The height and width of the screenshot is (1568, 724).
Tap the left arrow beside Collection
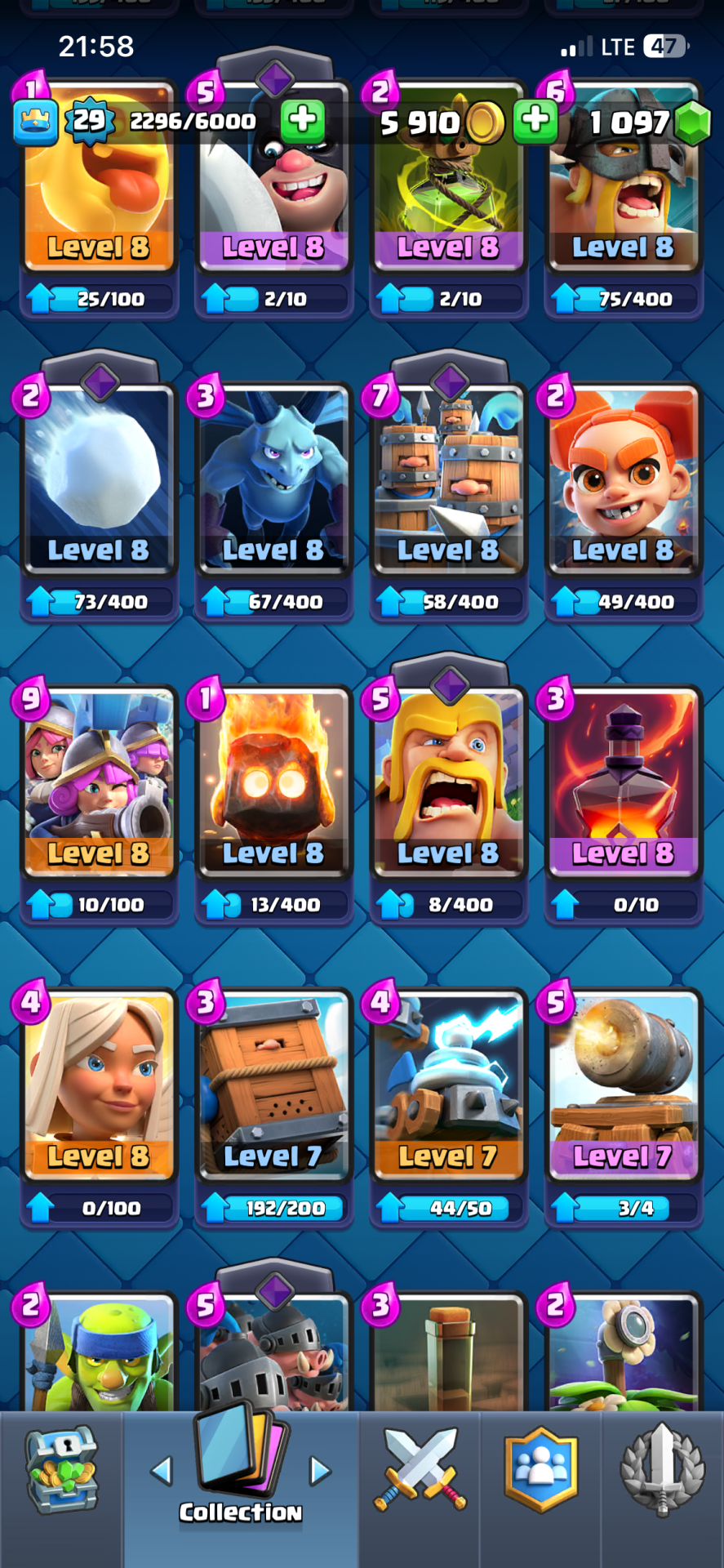click(x=162, y=1472)
